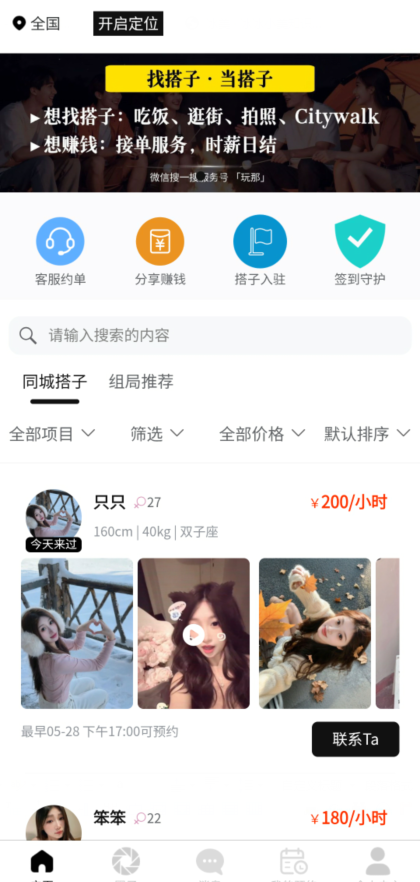Open the 全国 location selector
Image resolution: width=420 pixels, height=882 pixels.
click(x=37, y=24)
